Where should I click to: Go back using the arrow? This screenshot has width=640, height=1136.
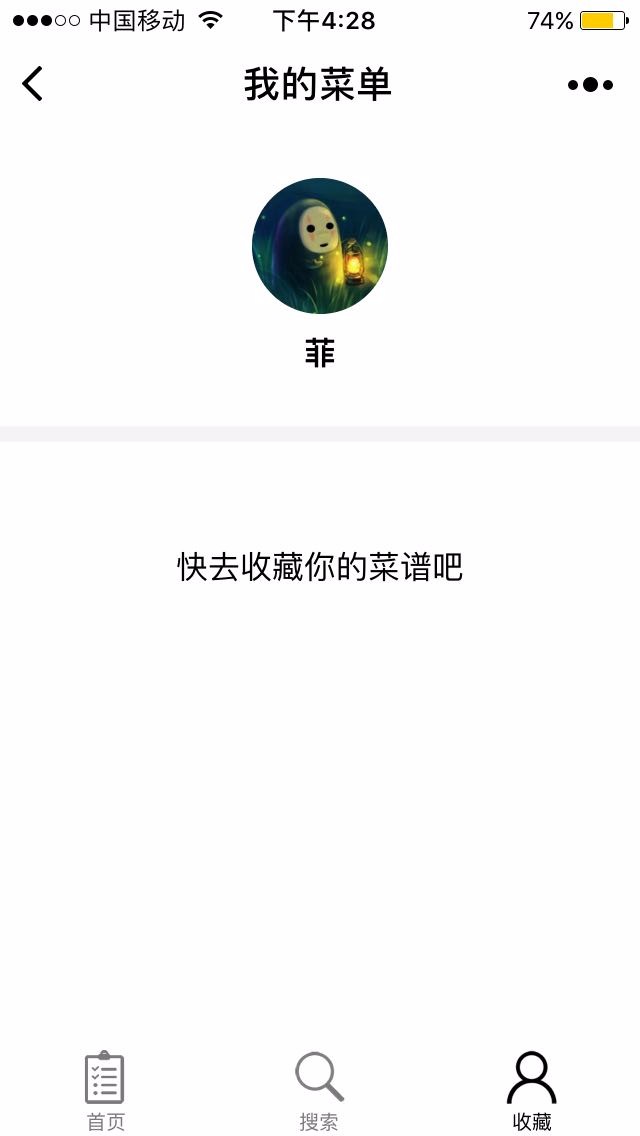pyautogui.click(x=33, y=83)
